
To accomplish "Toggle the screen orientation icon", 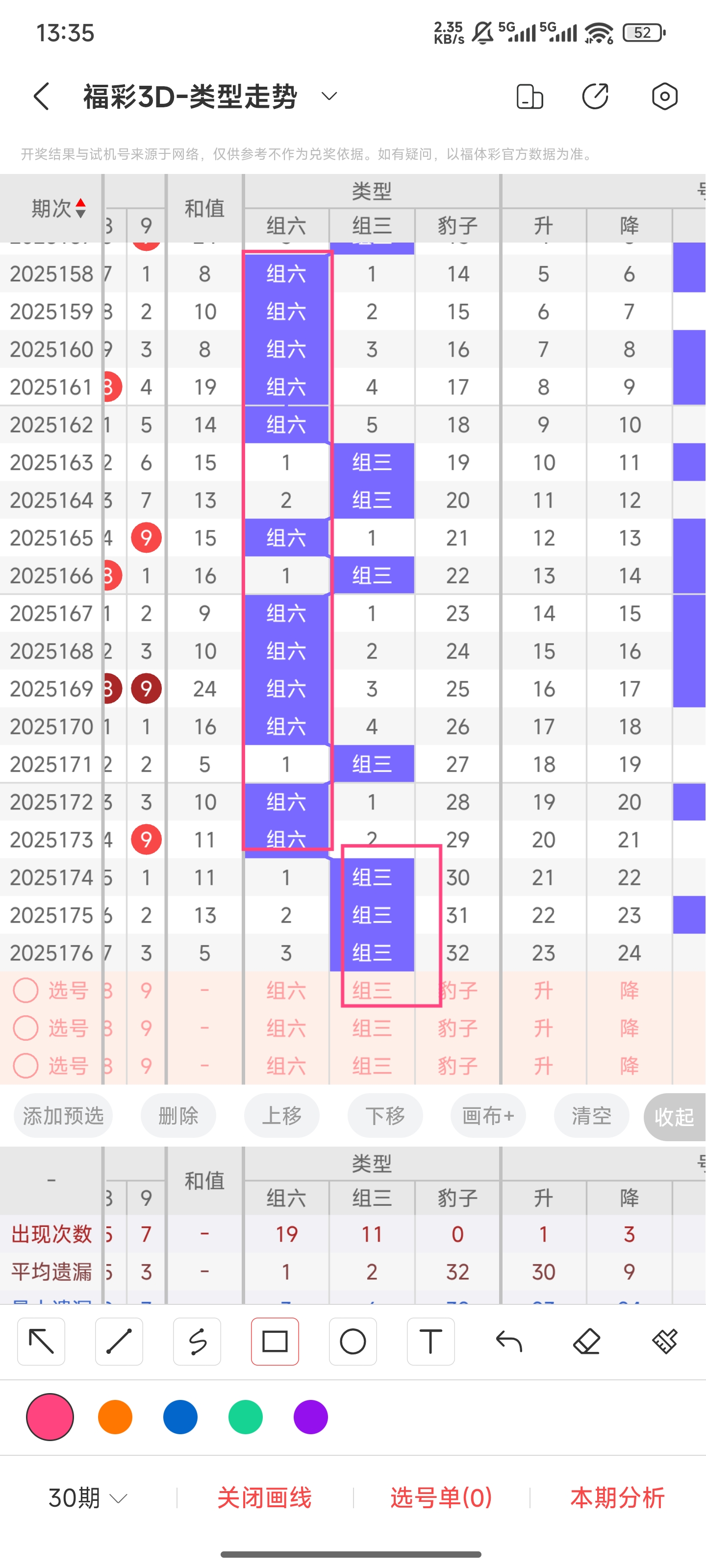I will click(x=529, y=96).
